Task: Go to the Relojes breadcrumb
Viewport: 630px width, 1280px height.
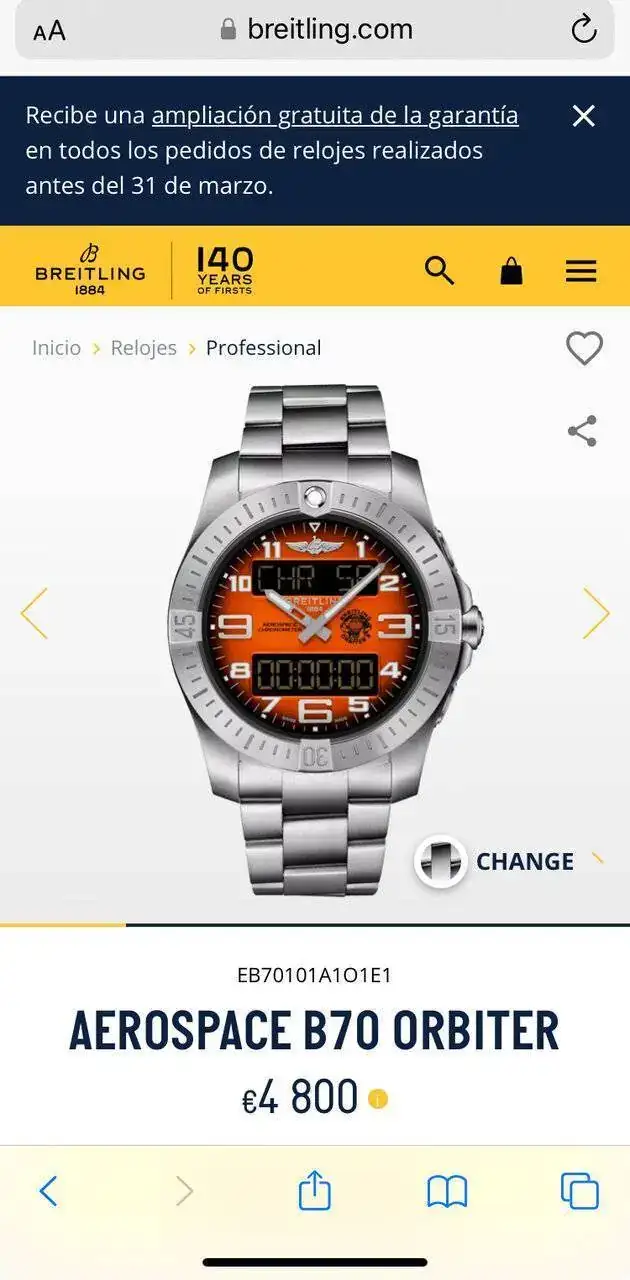Action: [143, 348]
